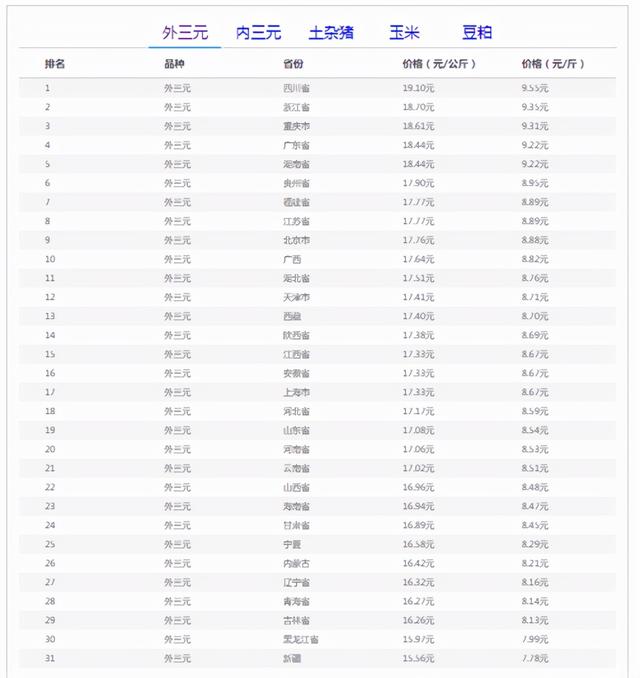
Task: Select the 玉米 tab
Action: 404,33
